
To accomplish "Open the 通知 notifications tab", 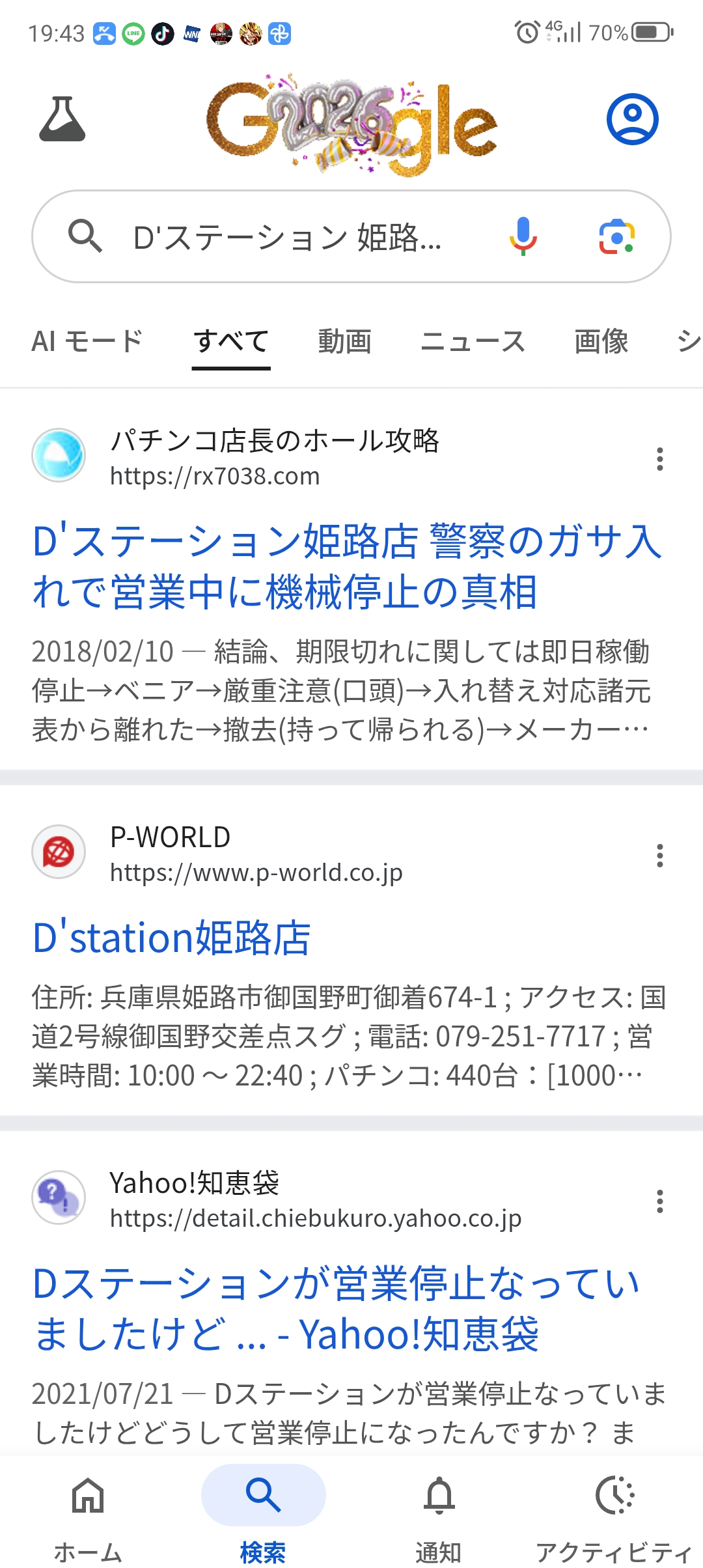I will [x=439, y=1512].
